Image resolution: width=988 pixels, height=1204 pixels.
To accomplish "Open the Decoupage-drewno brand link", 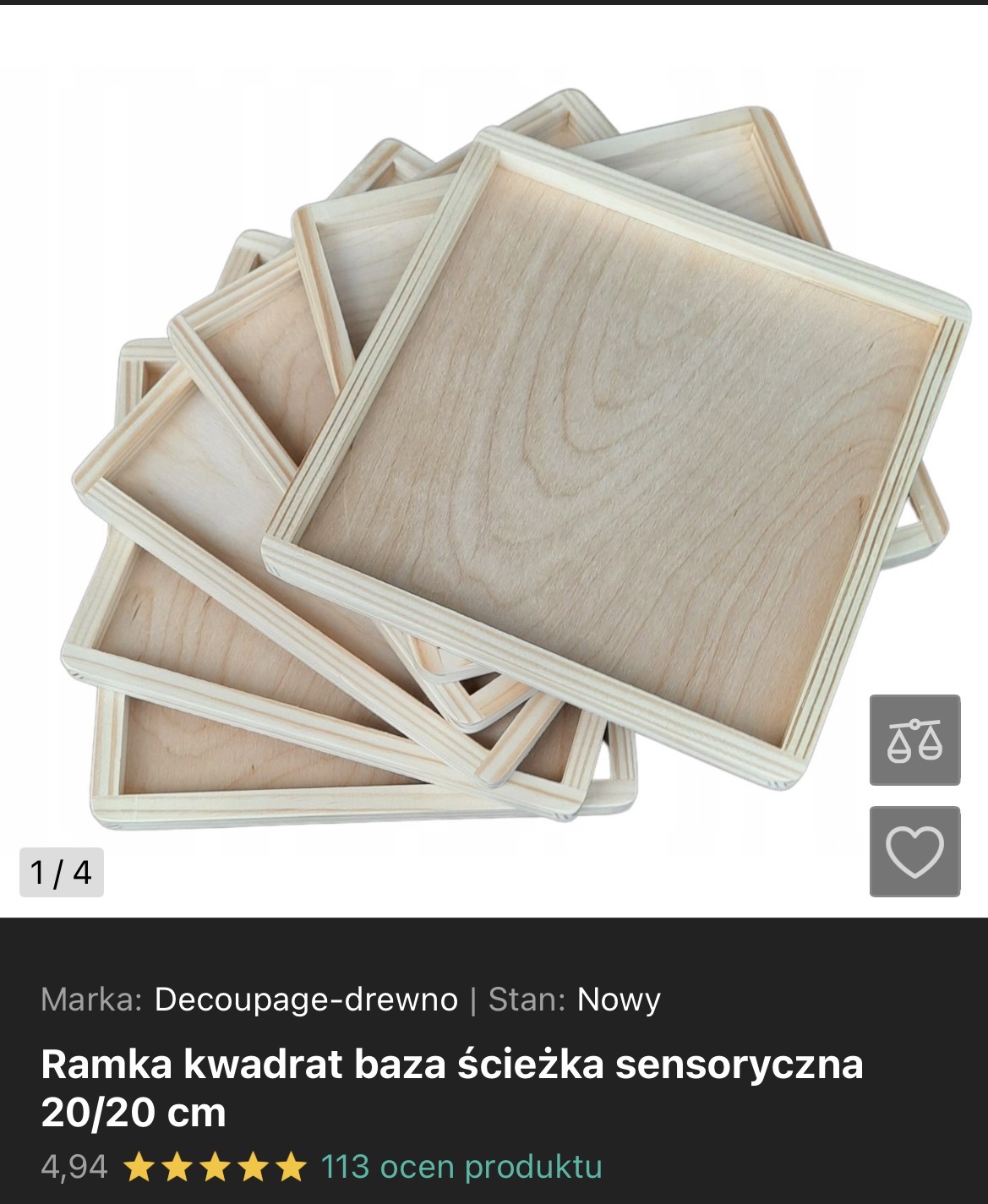I will (306, 1000).
